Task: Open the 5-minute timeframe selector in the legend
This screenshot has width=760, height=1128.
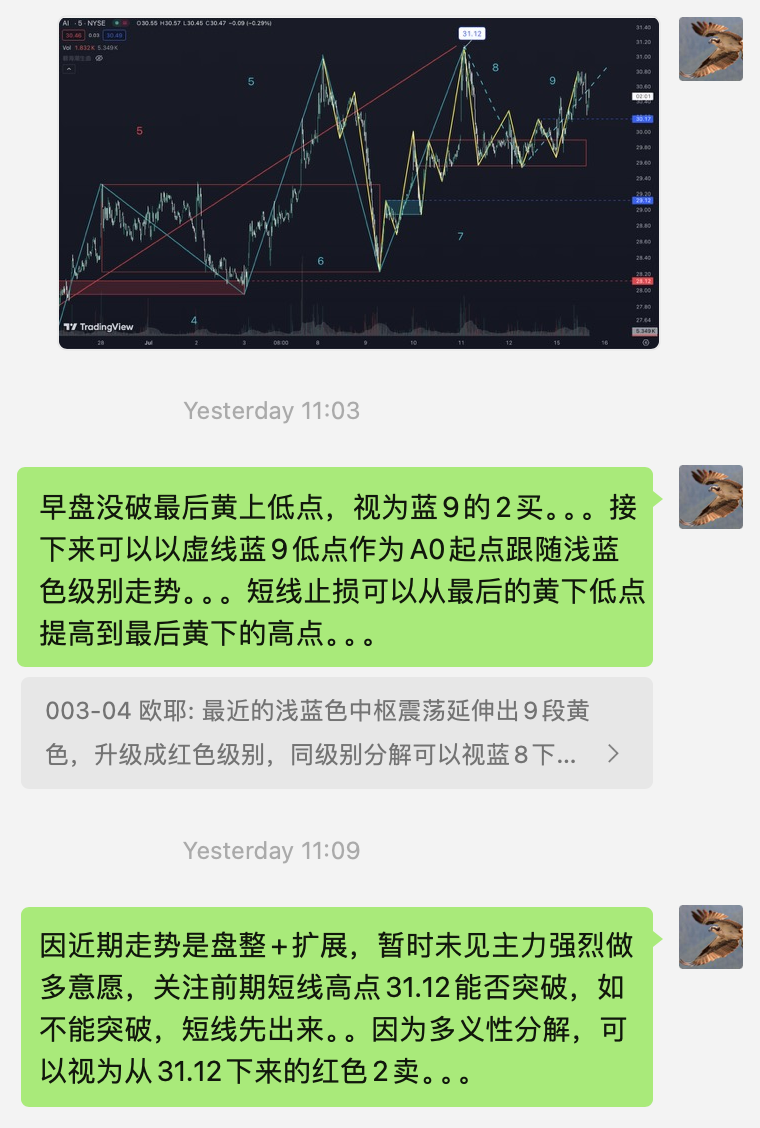Action: click(x=78, y=22)
